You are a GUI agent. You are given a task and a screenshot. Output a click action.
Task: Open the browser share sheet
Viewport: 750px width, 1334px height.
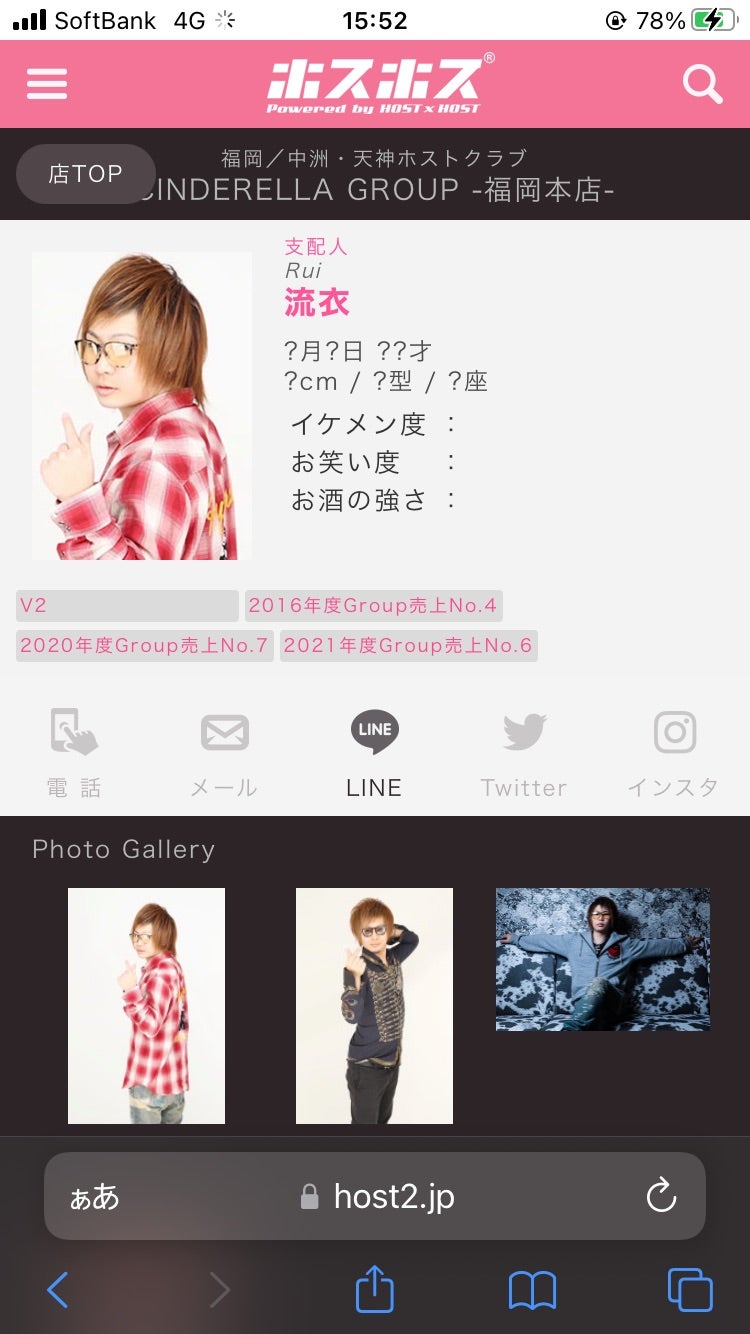point(375,1290)
